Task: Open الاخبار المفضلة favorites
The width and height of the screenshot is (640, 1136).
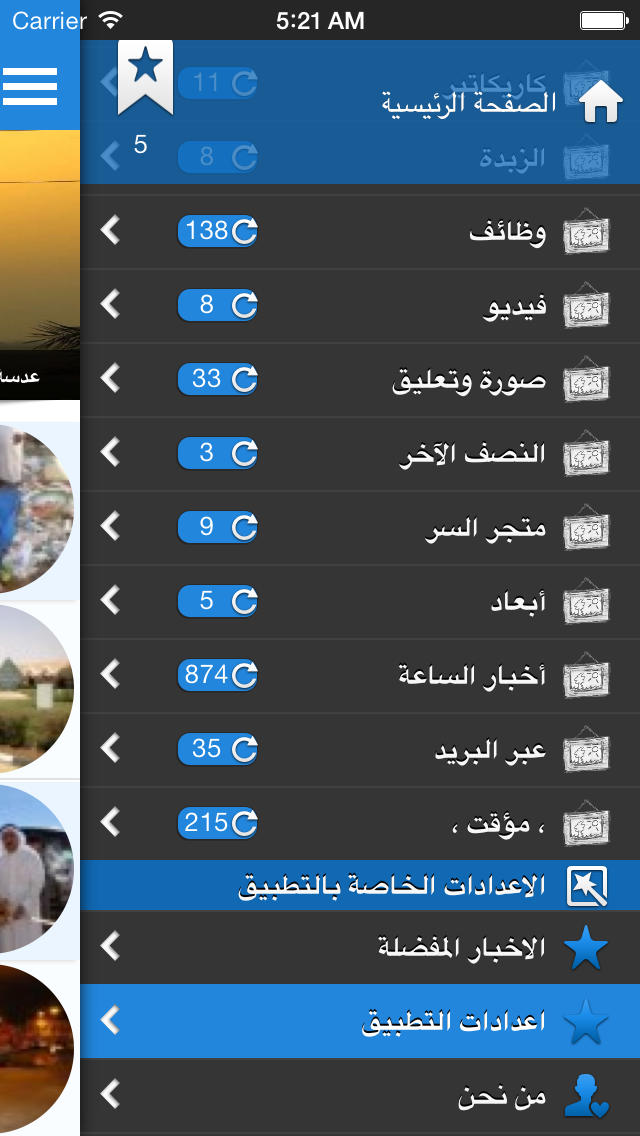Action: pyautogui.click(x=360, y=947)
